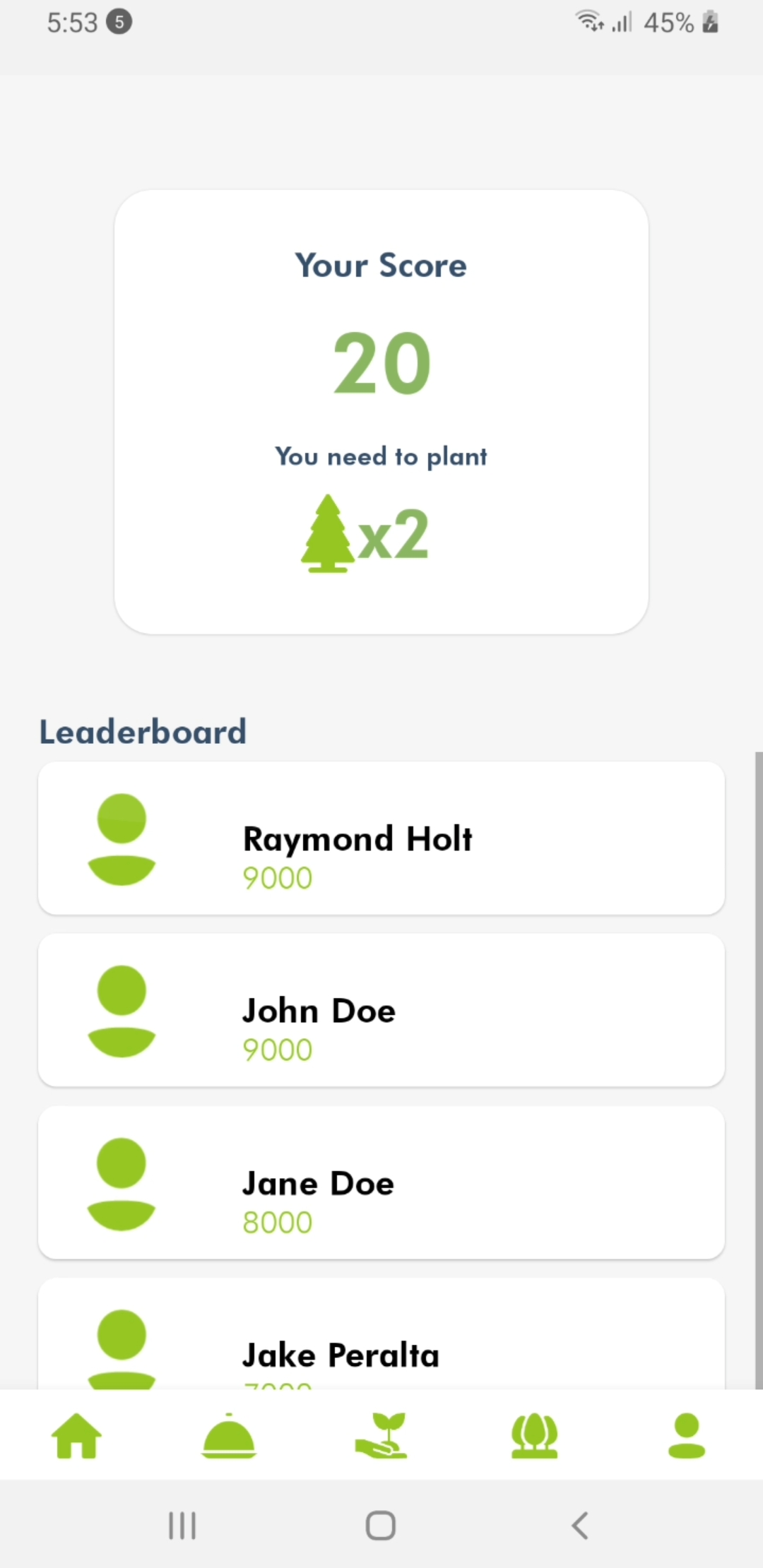763x1568 pixels.
Task: Open the food dish tab
Action: tap(229, 1435)
